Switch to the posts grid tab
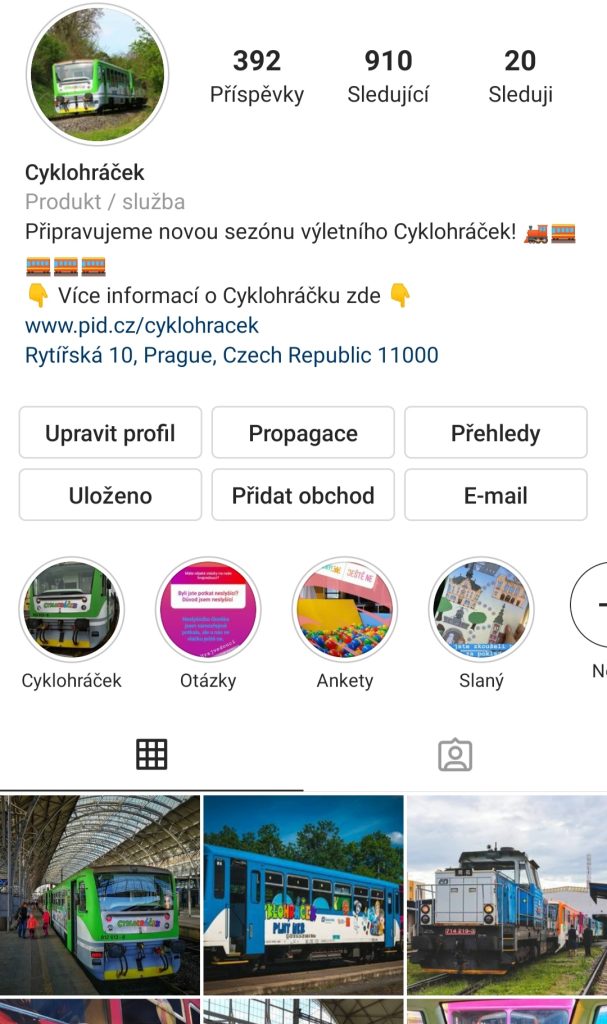The width and height of the screenshot is (607, 1024). [x=152, y=755]
